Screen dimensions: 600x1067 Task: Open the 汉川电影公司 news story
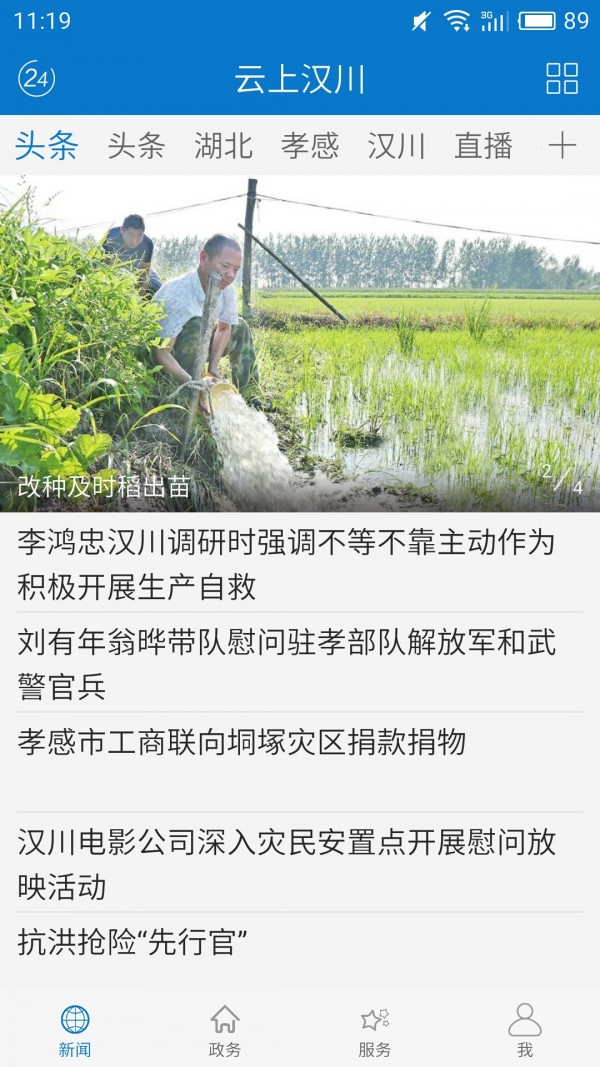[286, 863]
